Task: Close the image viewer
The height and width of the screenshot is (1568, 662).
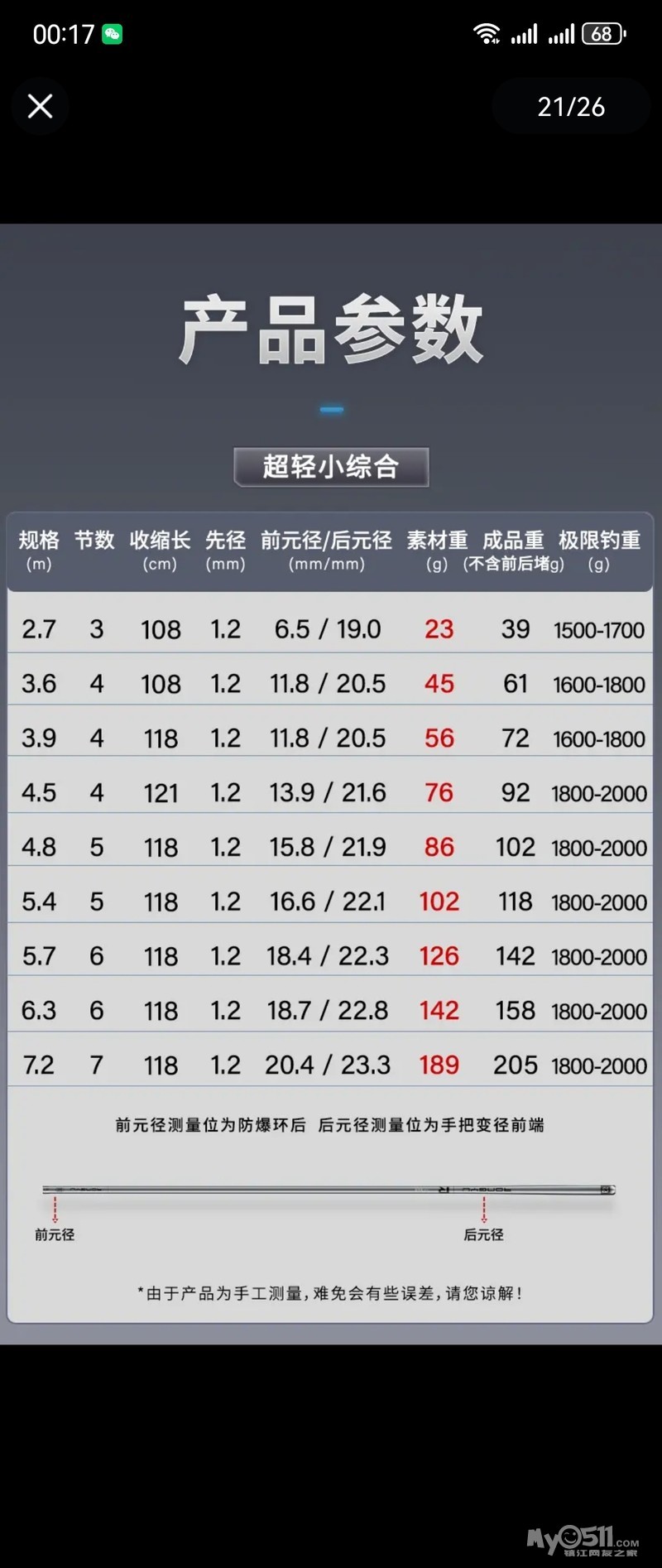Action: (40, 106)
